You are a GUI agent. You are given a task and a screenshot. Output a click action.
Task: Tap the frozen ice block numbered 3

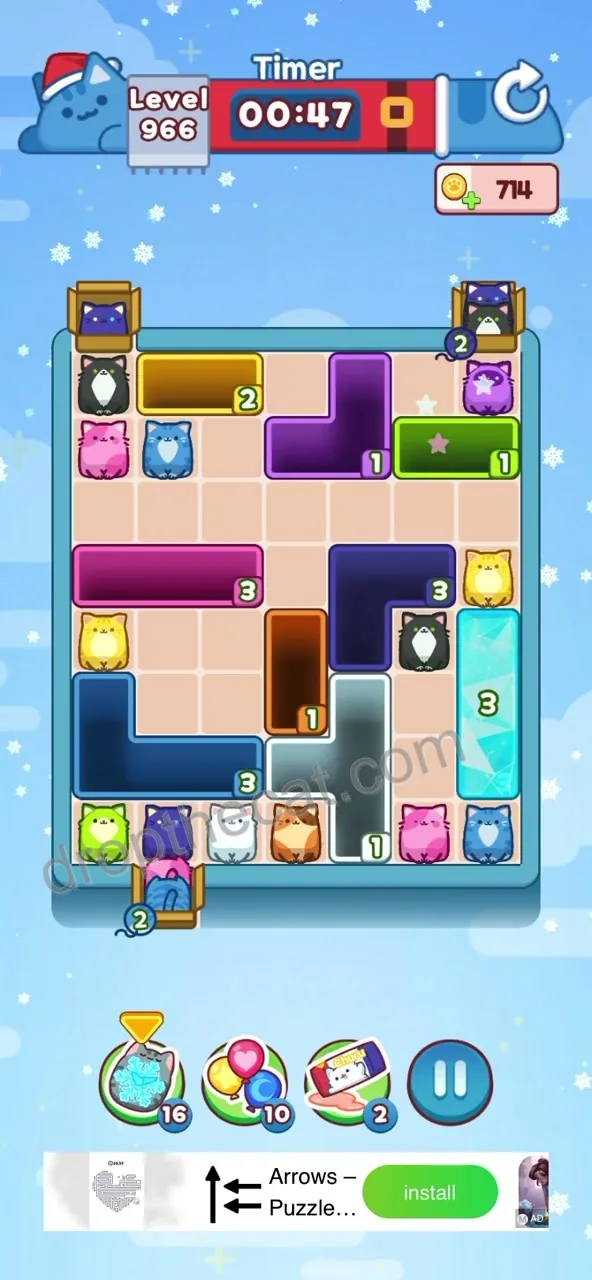(488, 703)
